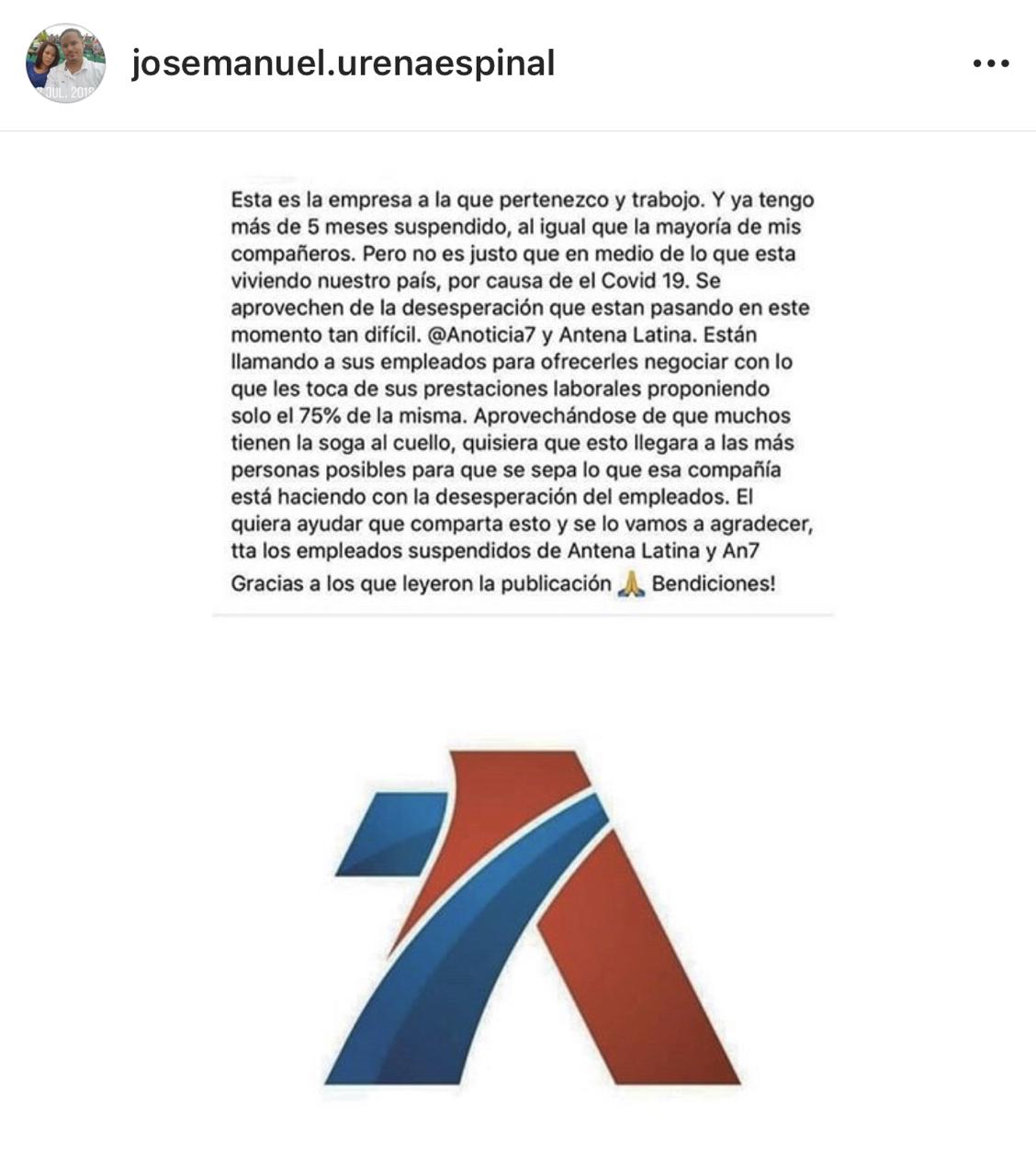Open the post's three-dot options menu
Screen dimensions: 1036x1176
(x=991, y=63)
